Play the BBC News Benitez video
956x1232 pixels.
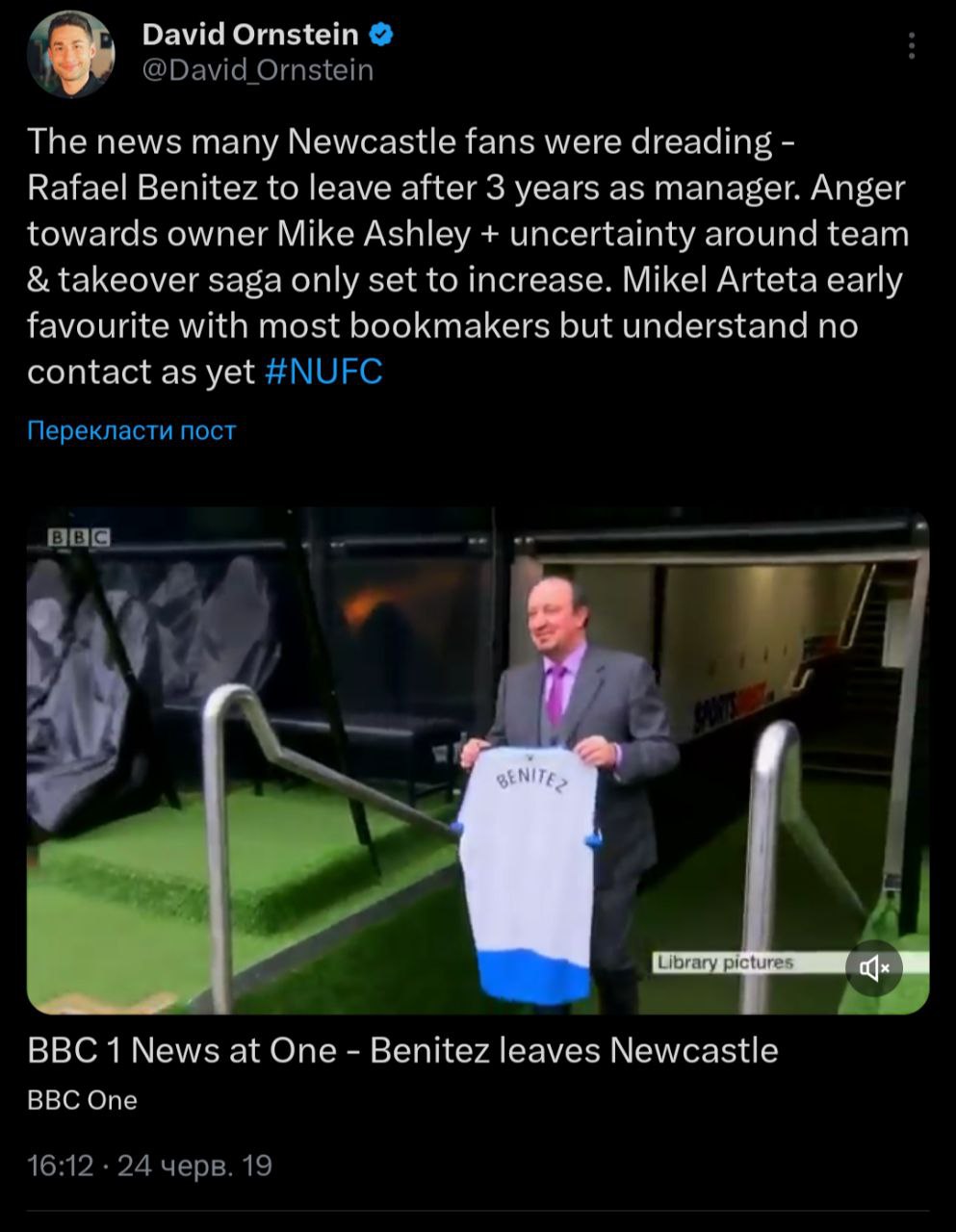[x=478, y=760]
